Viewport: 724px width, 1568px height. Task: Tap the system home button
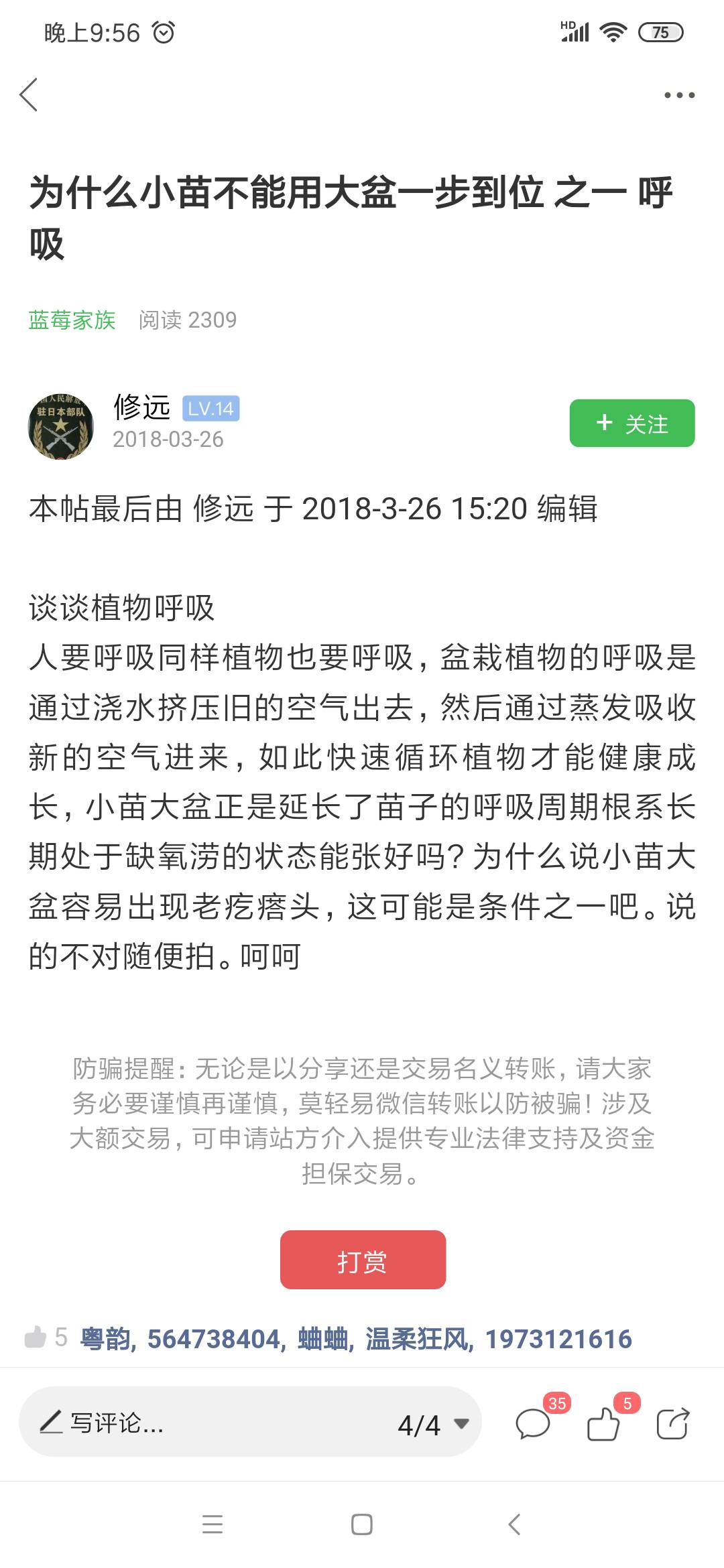tap(362, 1524)
